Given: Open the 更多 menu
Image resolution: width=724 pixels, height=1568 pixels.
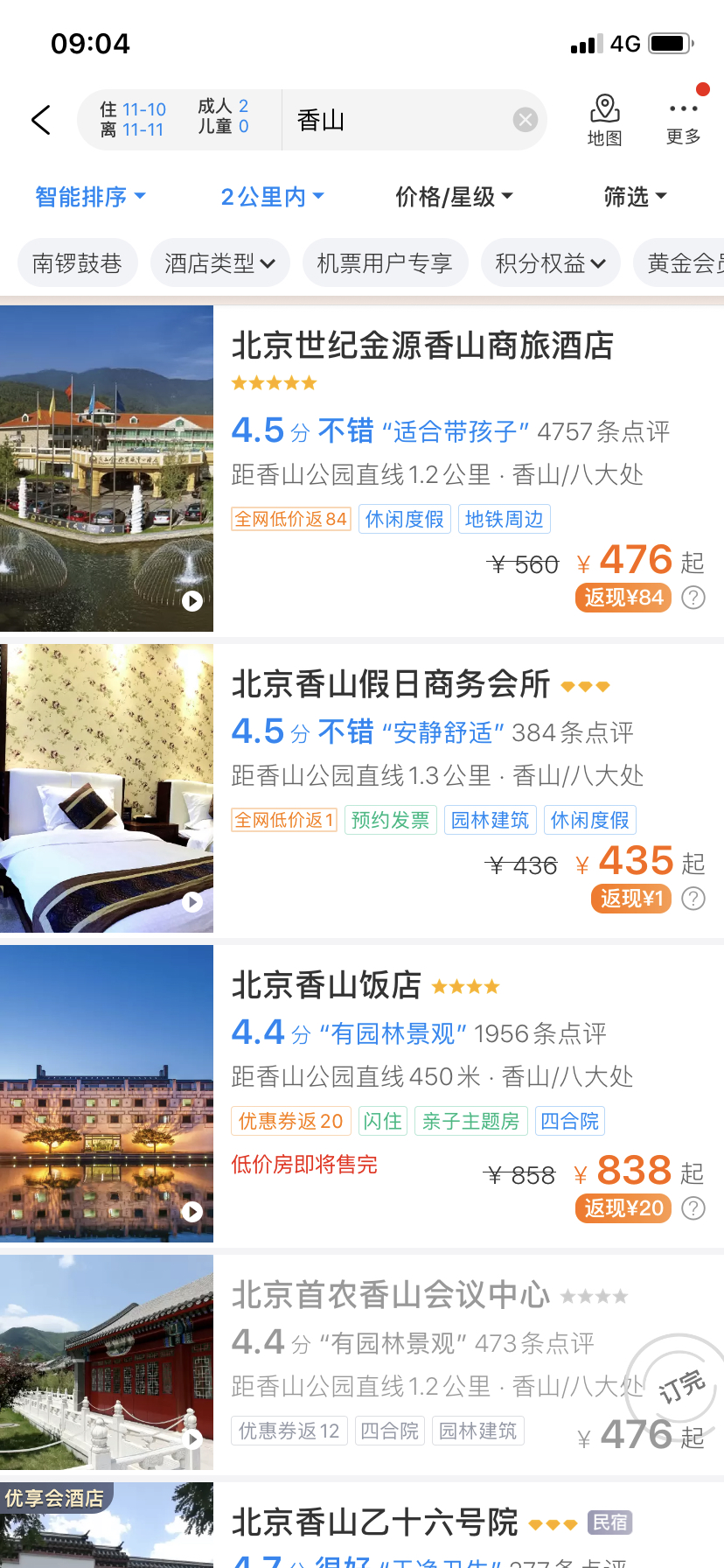Looking at the screenshot, I should point(683,120).
